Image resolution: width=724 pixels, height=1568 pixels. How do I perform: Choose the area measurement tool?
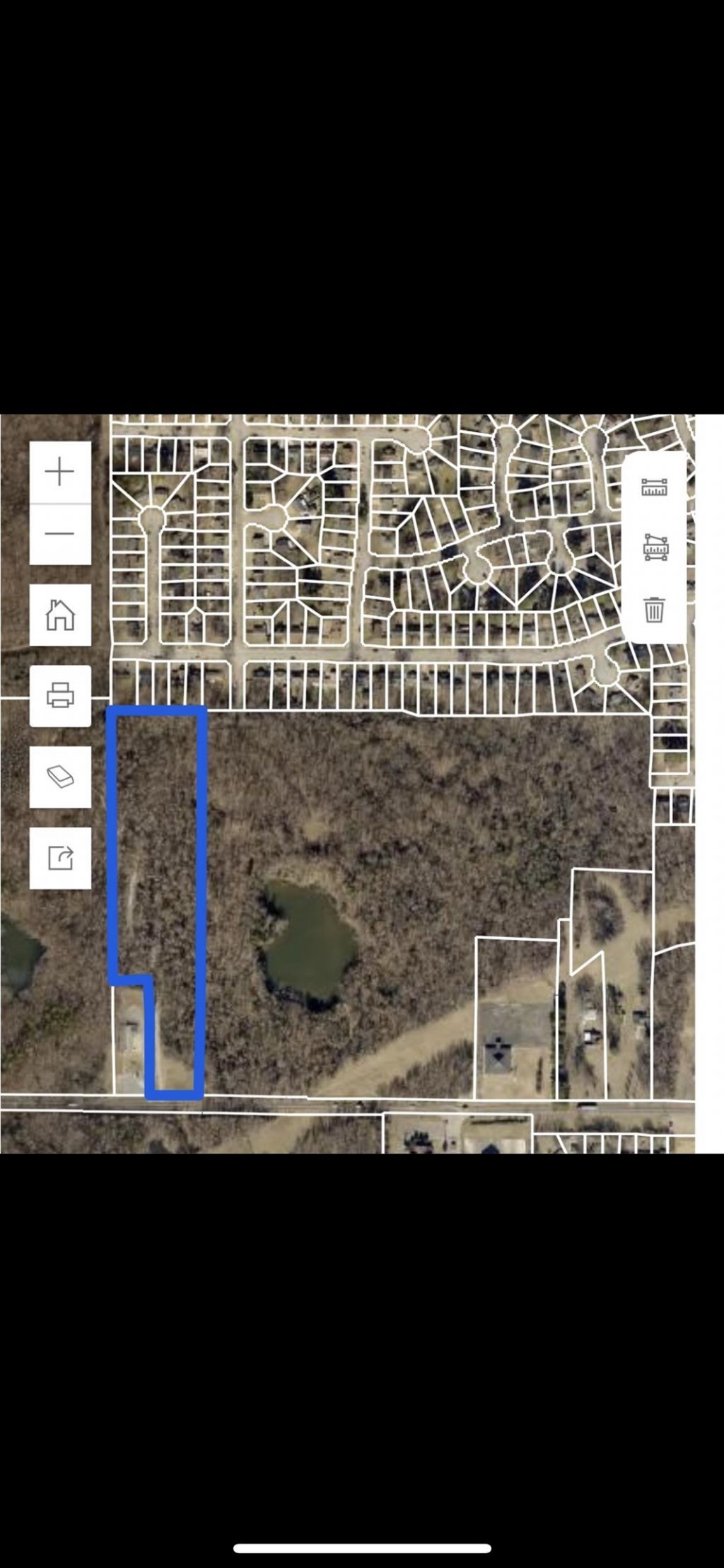[654, 547]
